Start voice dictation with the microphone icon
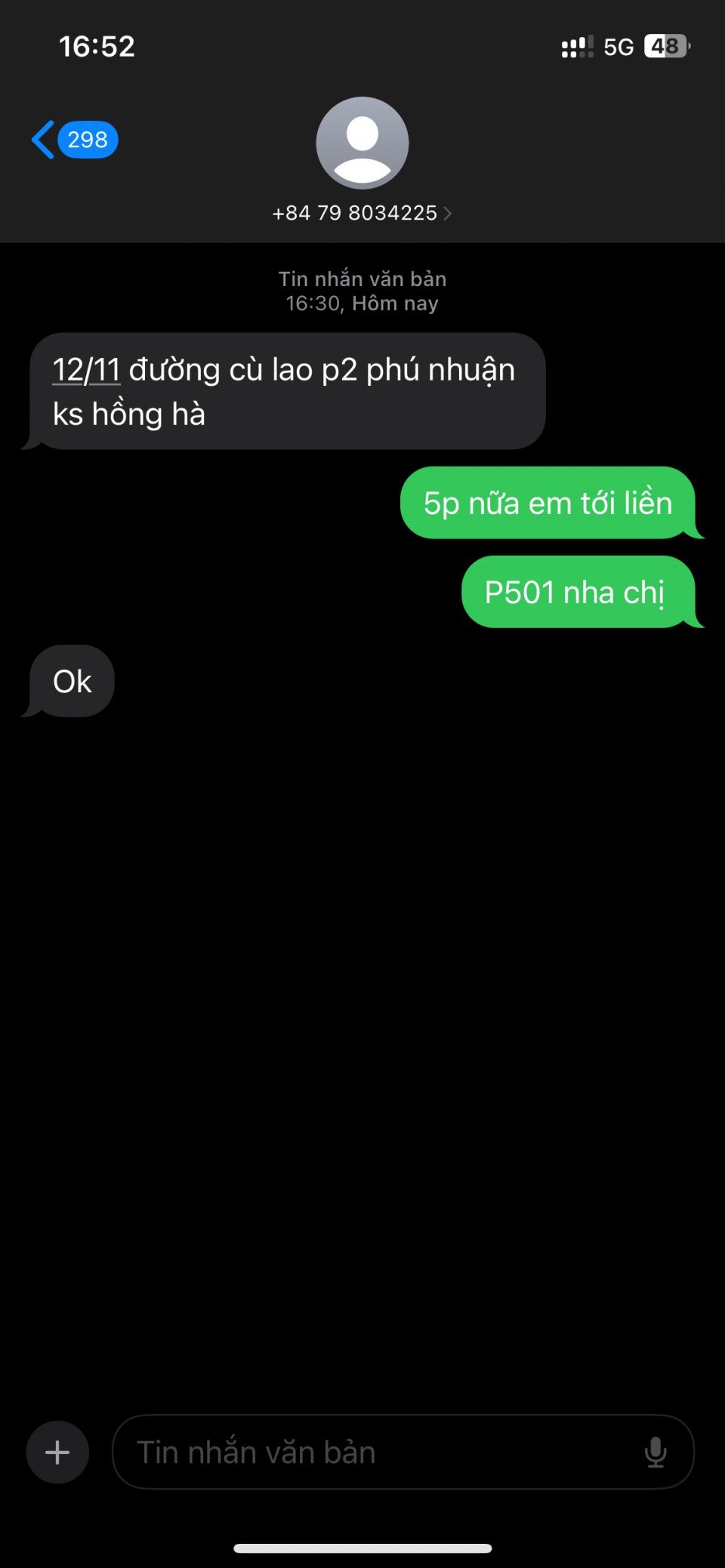Image resolution: width=725 pixels, height=1568 pixels. pos(656,1452)
